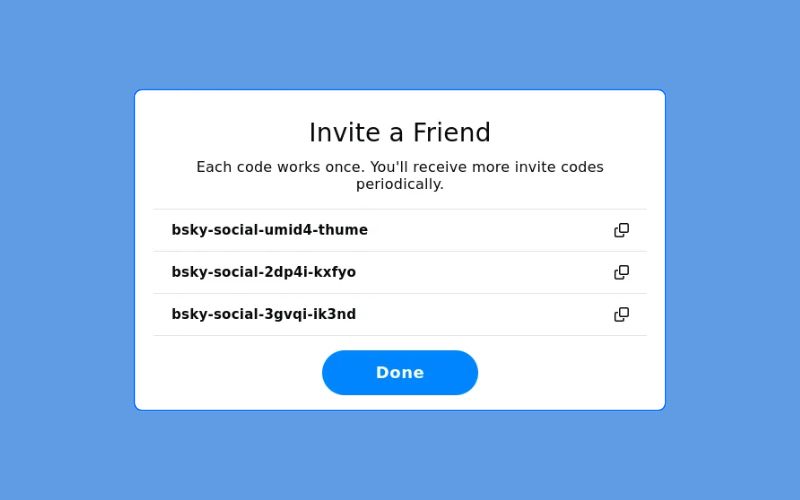Copy invite code bsky-social-2dp4i-kxfyo

pyautogui.click(x=621, y=272)
